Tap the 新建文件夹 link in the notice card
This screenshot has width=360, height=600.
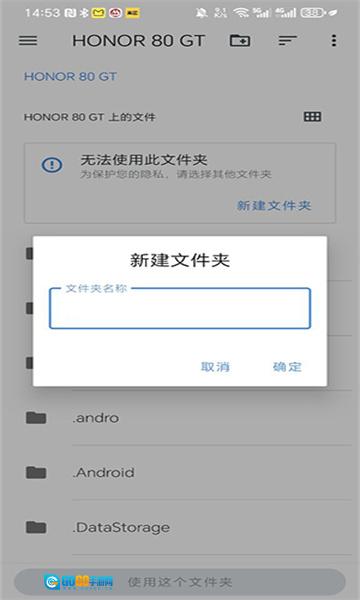point(274,205)
